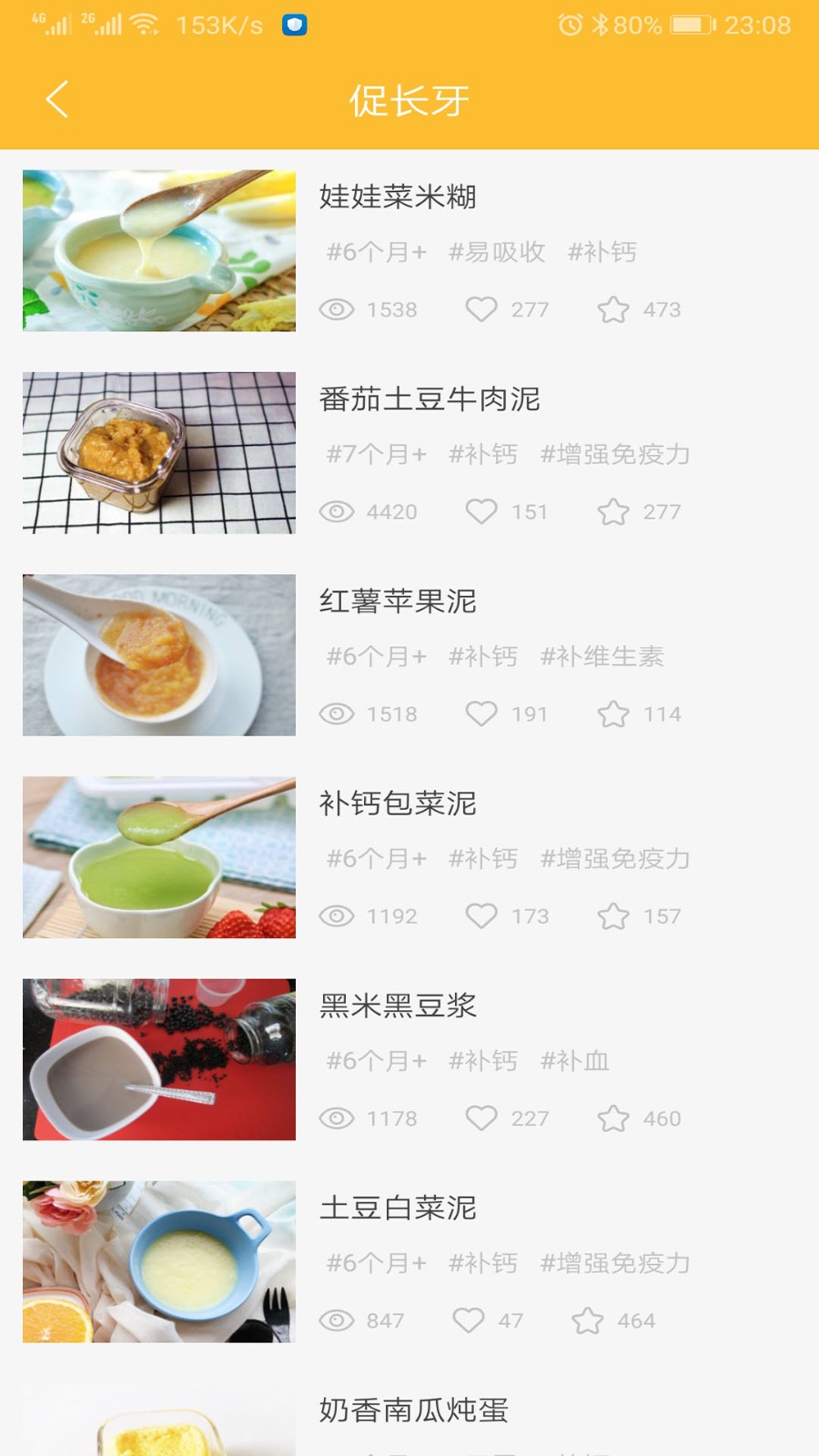Favorite 娃娃菜米糊 with the star icon
Image resolution: width=819 pixels, height=1456 pixels.
[x=614, y=309]
